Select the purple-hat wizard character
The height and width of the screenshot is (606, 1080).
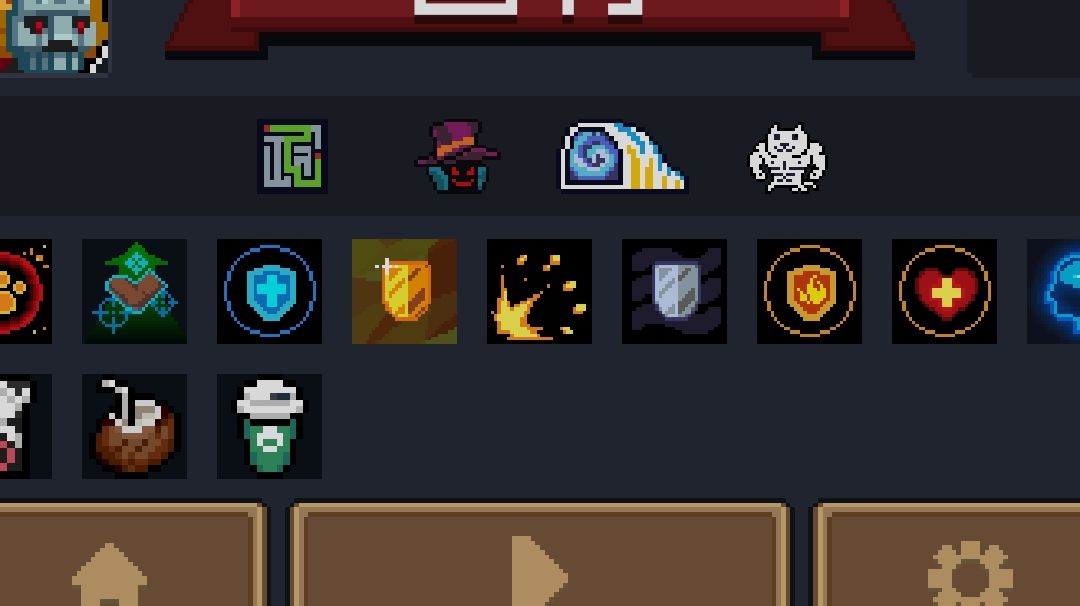click(457, 156)
